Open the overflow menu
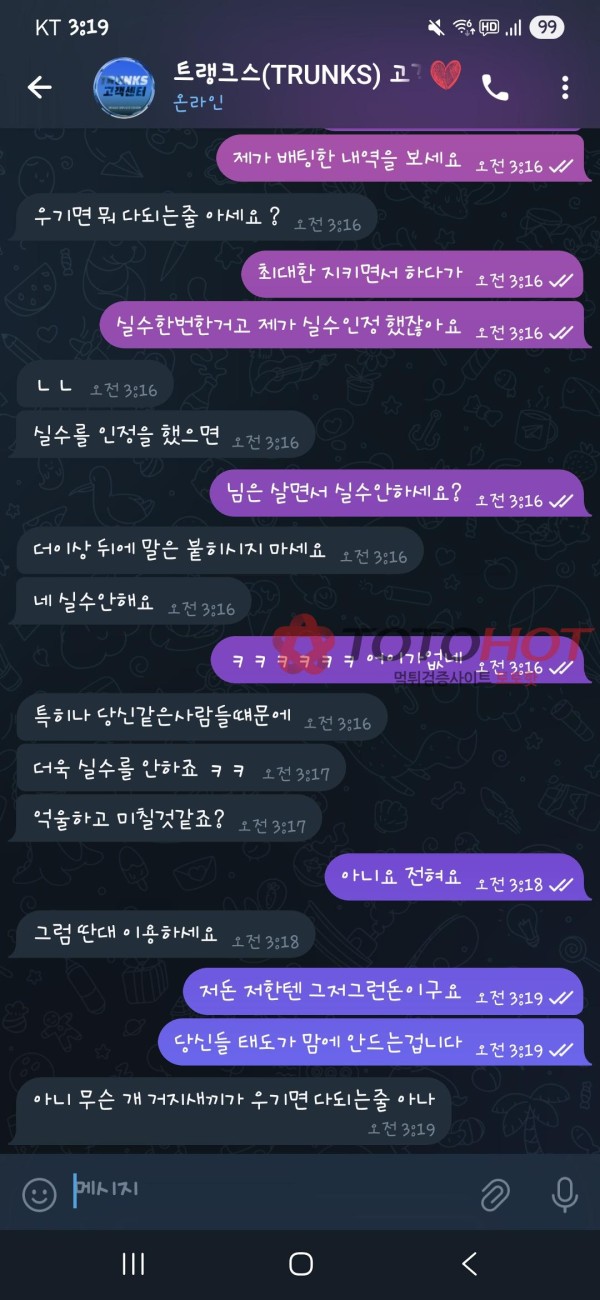The image size is (600, 1300). [x=566, y=88]
